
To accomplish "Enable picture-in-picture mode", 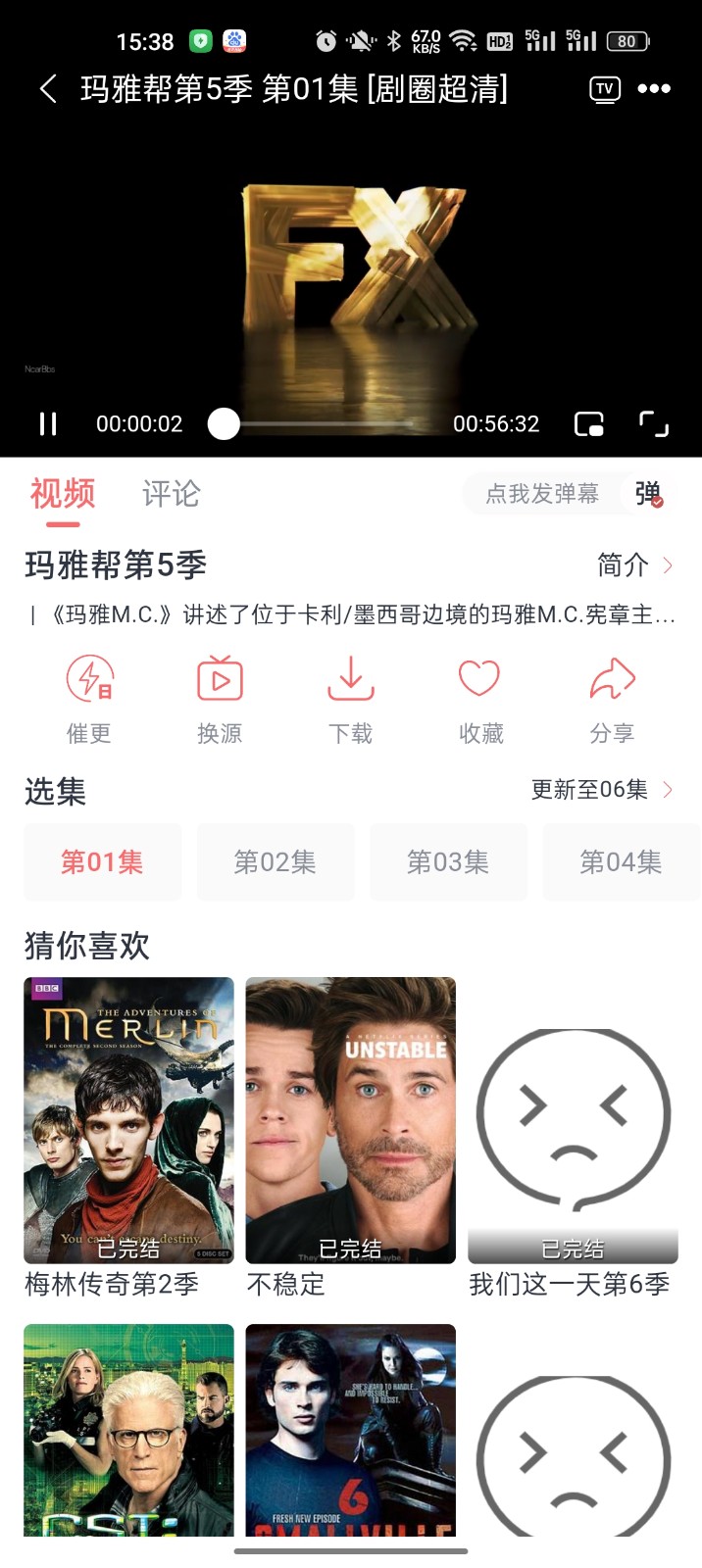I will pyautogui.click(x=588, y=423).
